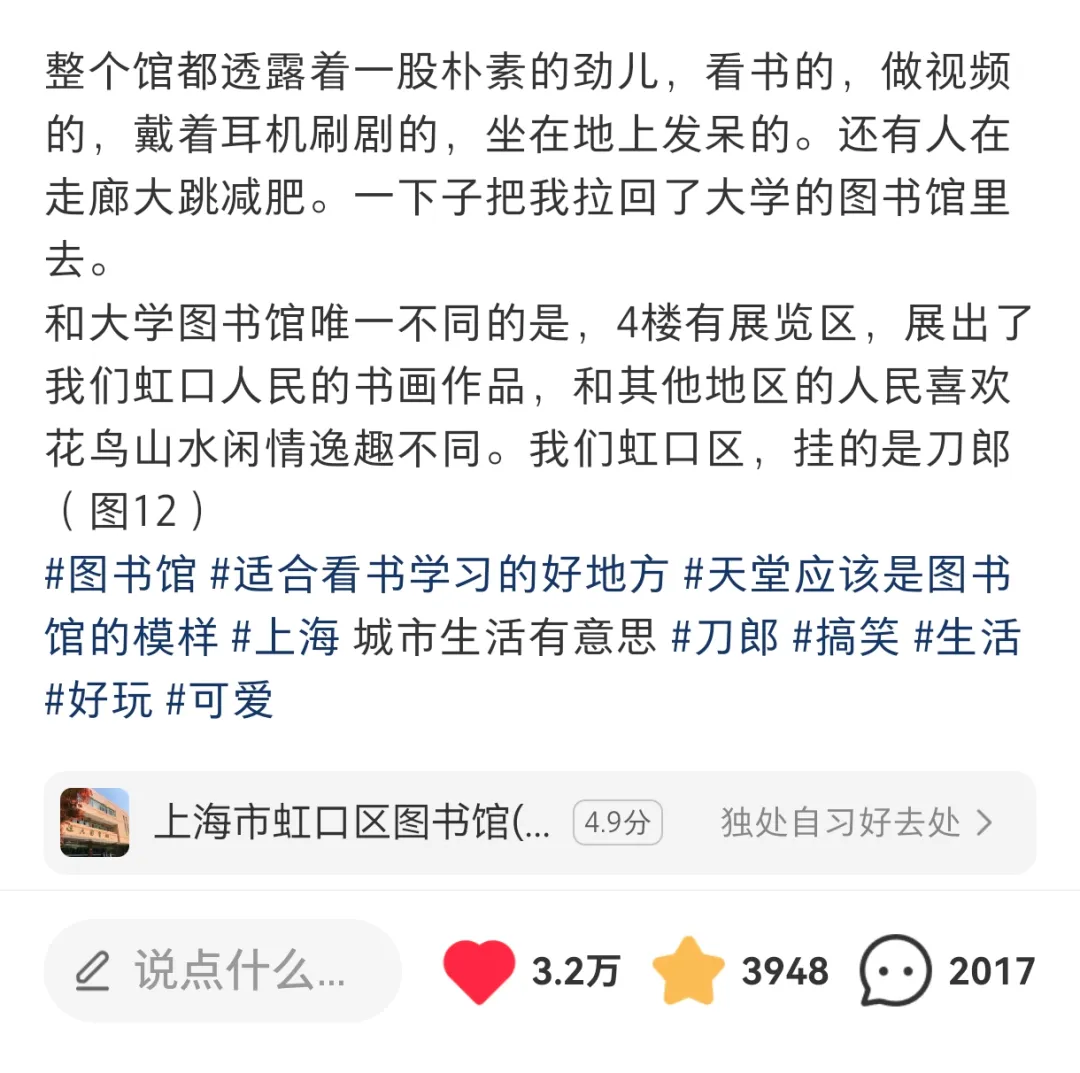1080x1073 pixels.
Task: Open the comments bubble icon
Action: 895,971
